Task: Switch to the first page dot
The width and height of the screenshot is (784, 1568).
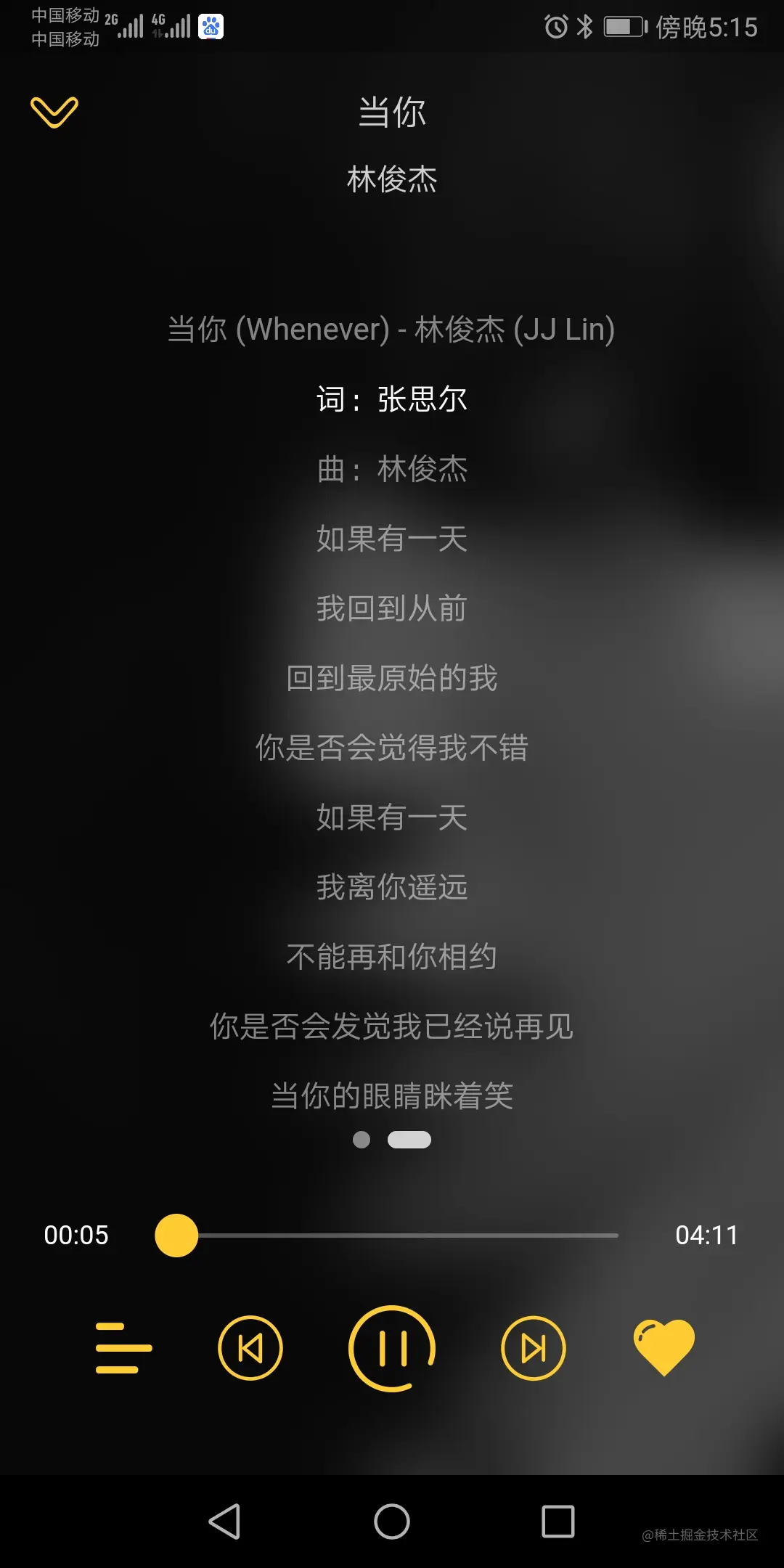Action: click(362, 1140)
